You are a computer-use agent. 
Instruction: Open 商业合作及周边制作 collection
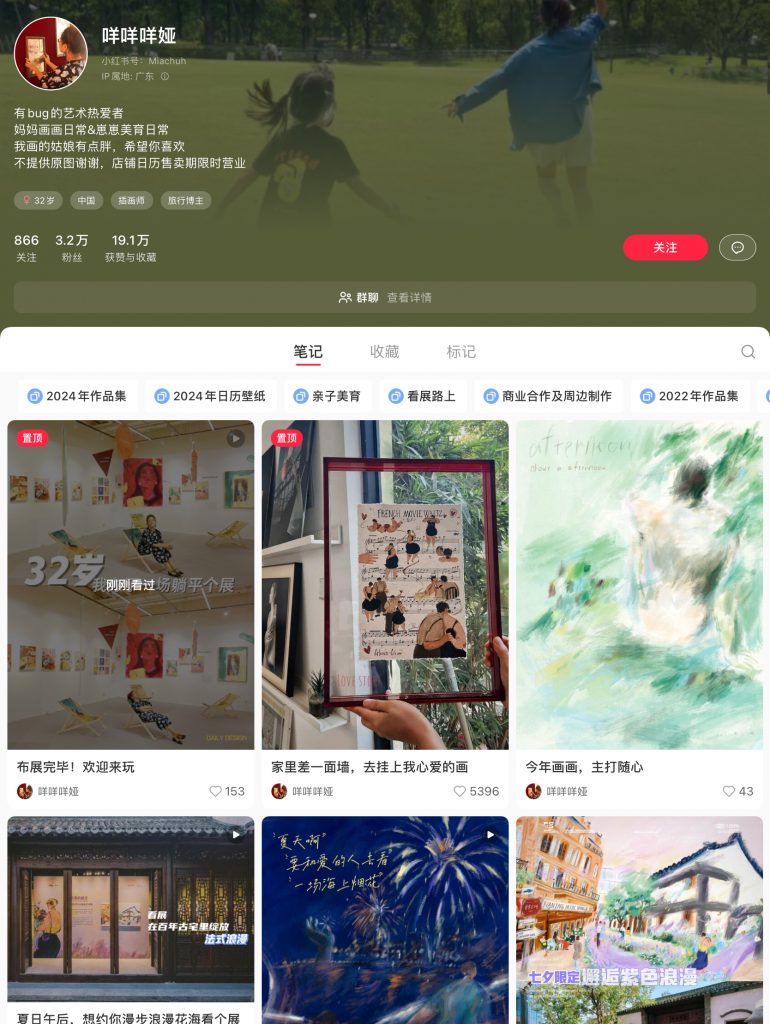[x=547, y=396]
